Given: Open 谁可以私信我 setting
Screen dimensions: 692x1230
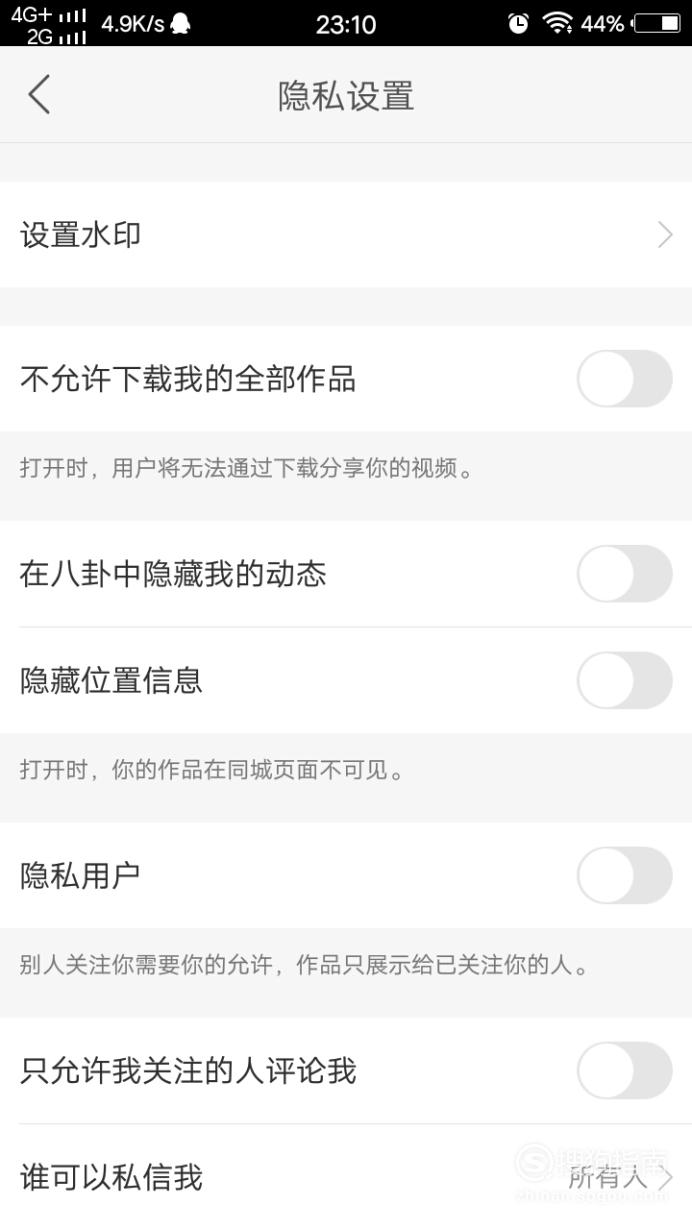Looking at the screenshot, I should point(346,1177).
